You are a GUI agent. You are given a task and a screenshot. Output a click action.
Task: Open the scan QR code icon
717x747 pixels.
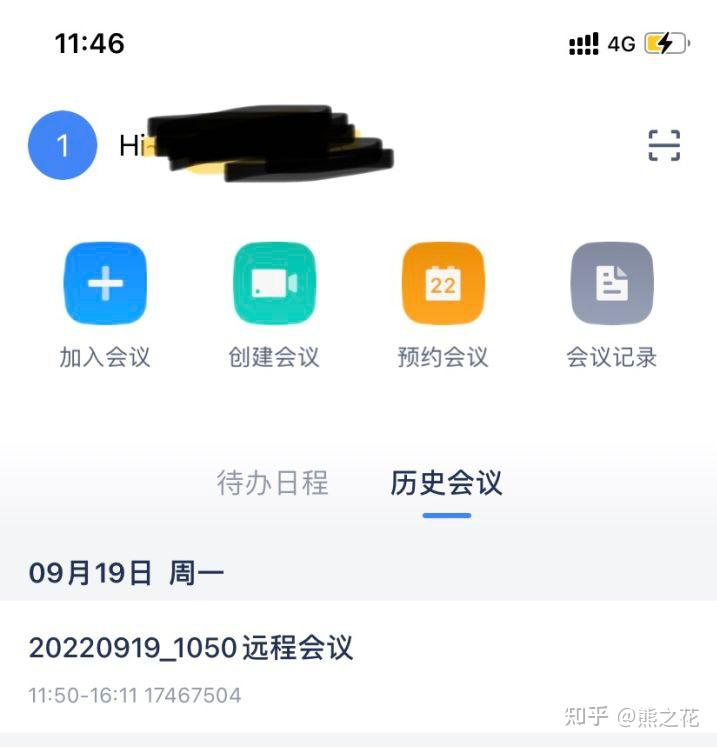point(664,146)
